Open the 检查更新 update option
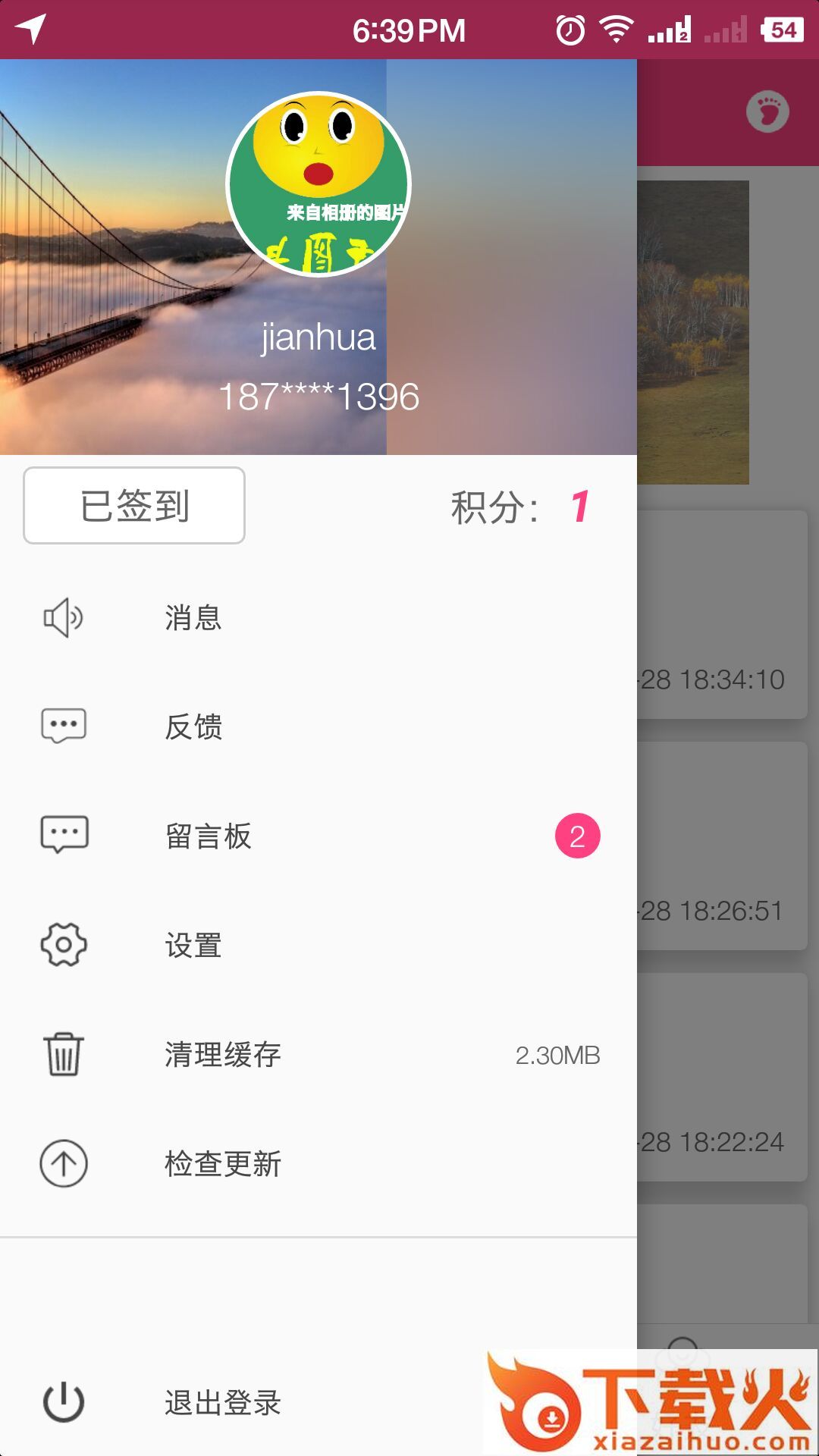 pyautogui.click(x=221, y=1166)
